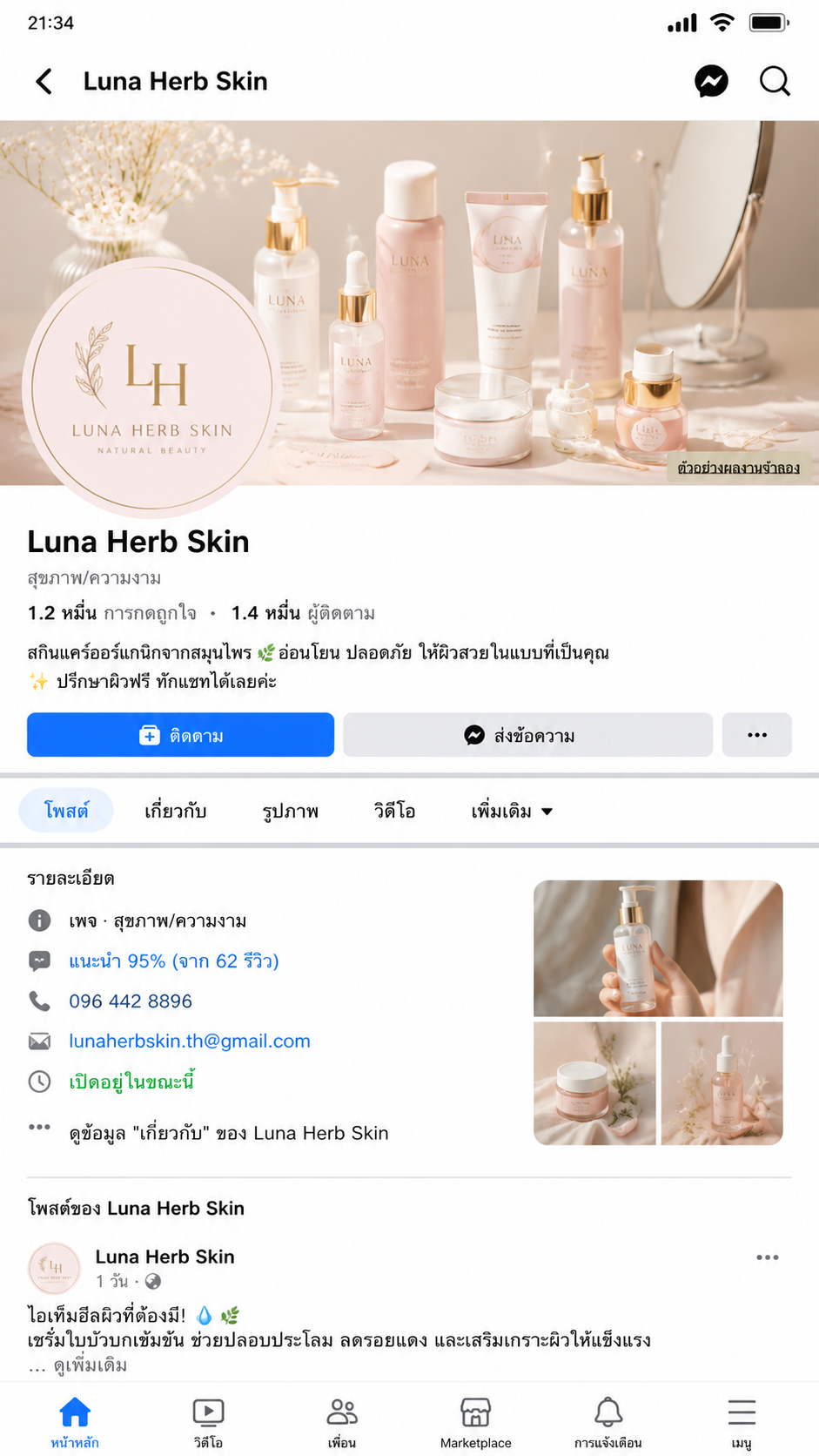
Task: Open Messenger from the top bar
Action: (711, 81)
